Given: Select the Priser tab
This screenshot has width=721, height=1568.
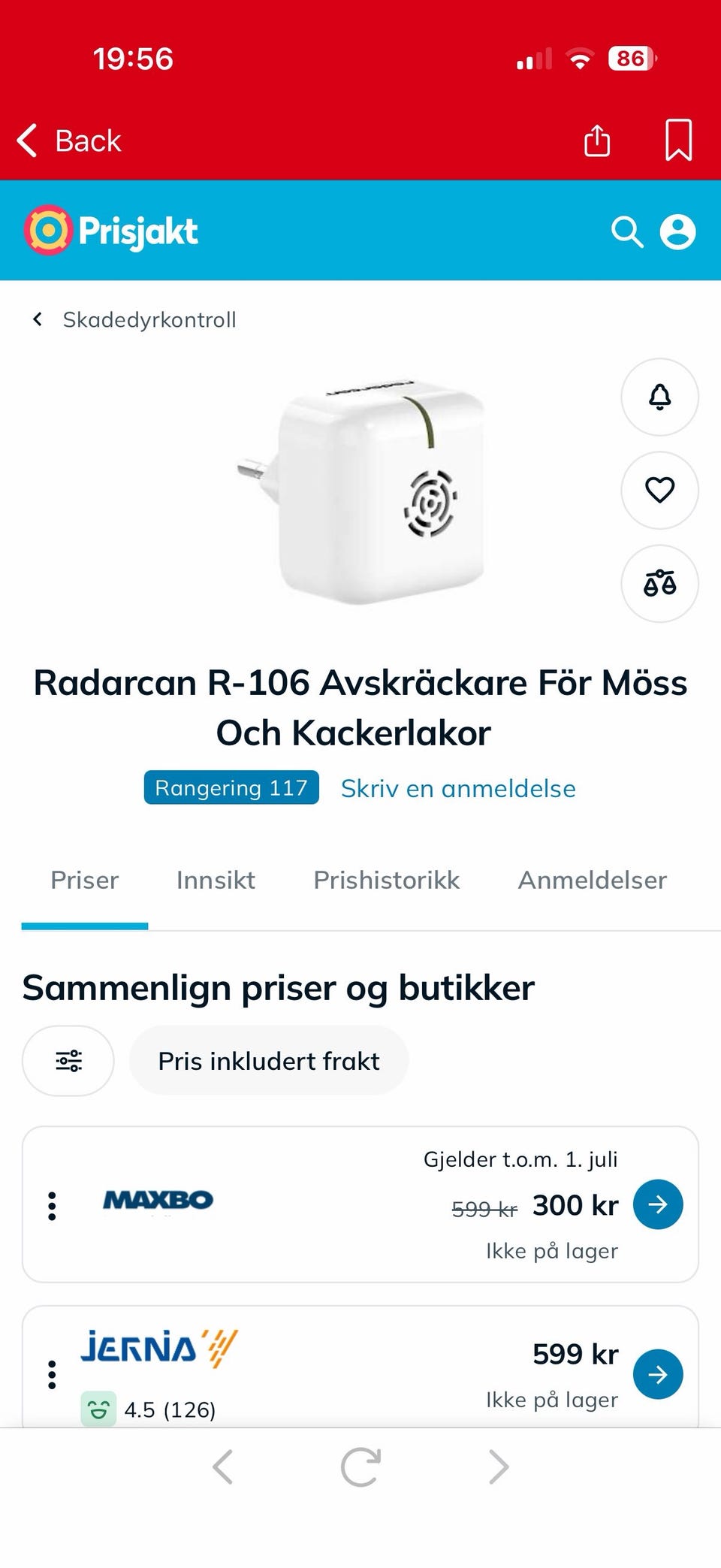Looking at the screenshot, I should [84, 880].
